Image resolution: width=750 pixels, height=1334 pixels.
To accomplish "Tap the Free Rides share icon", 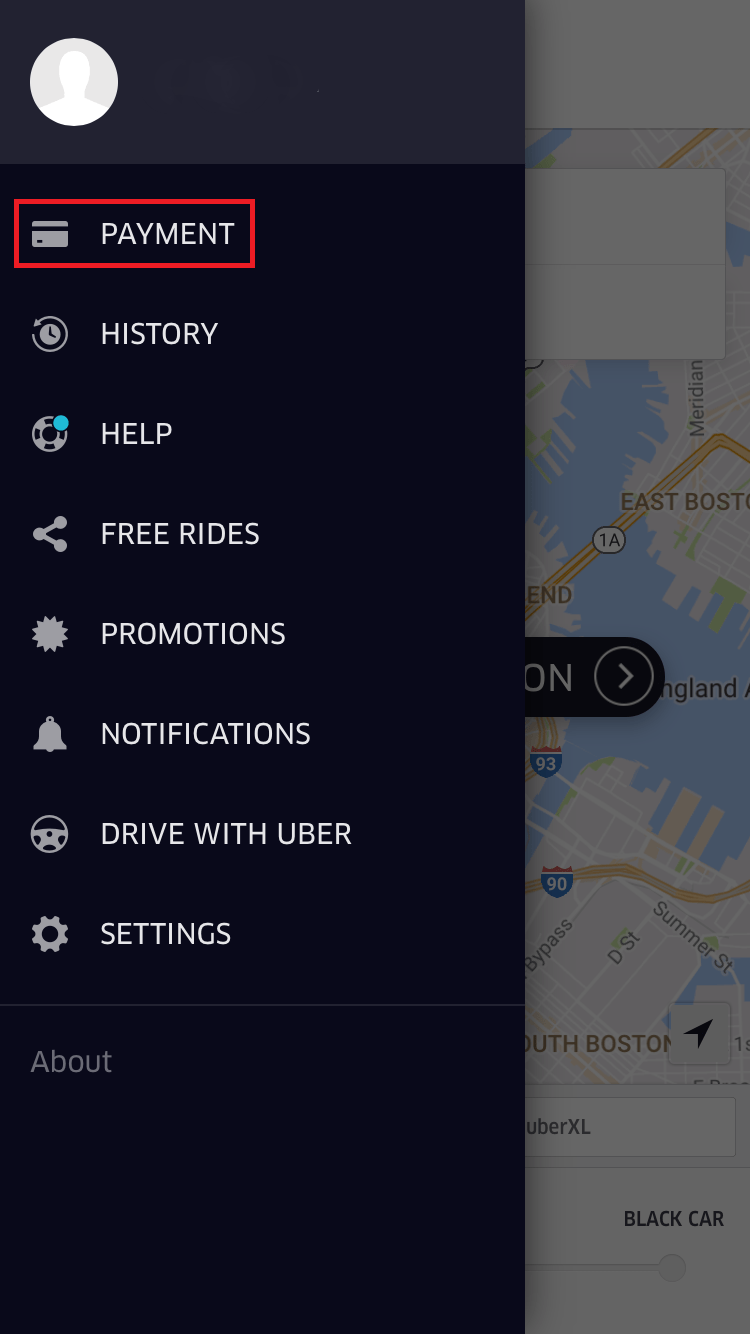I will click(49, 533).
